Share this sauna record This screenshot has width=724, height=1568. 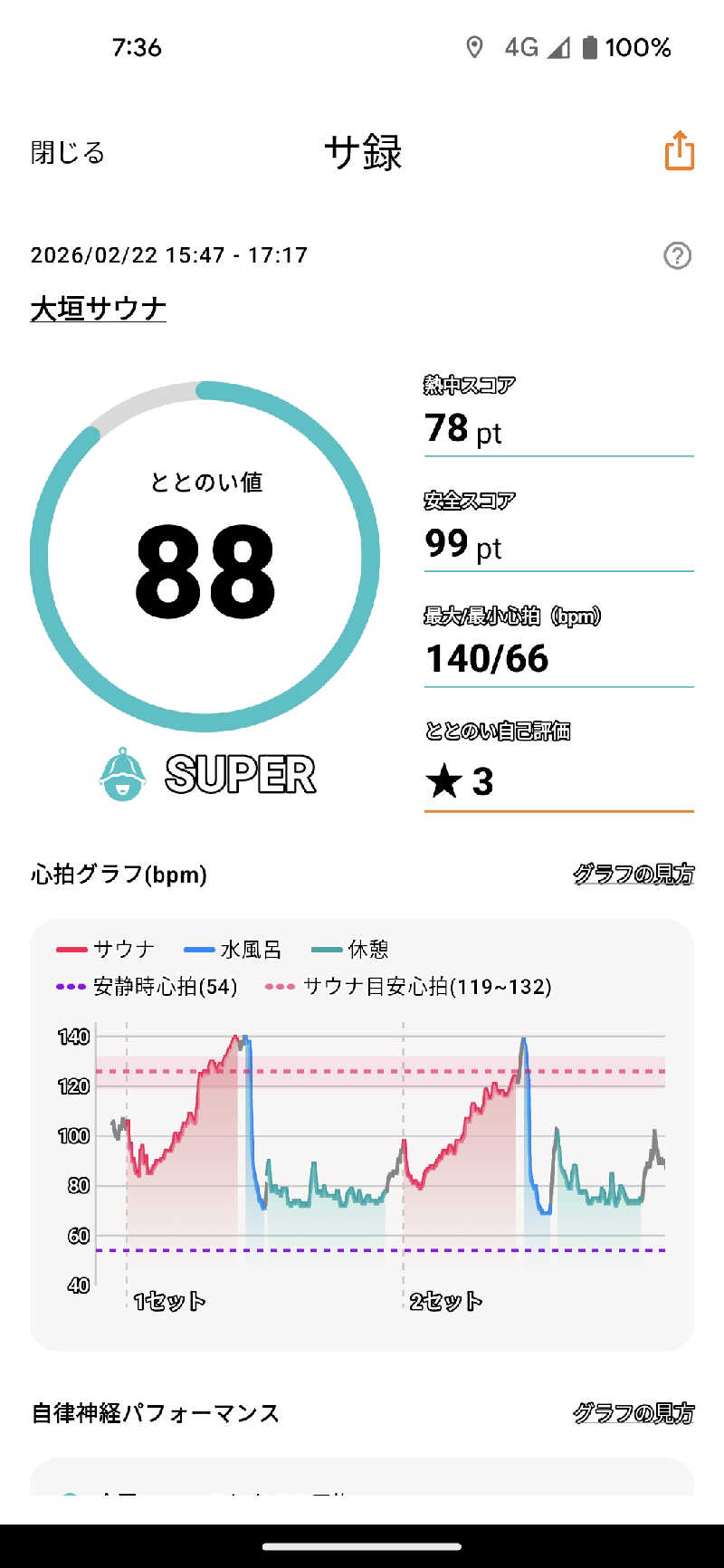(x=679, y=150)
